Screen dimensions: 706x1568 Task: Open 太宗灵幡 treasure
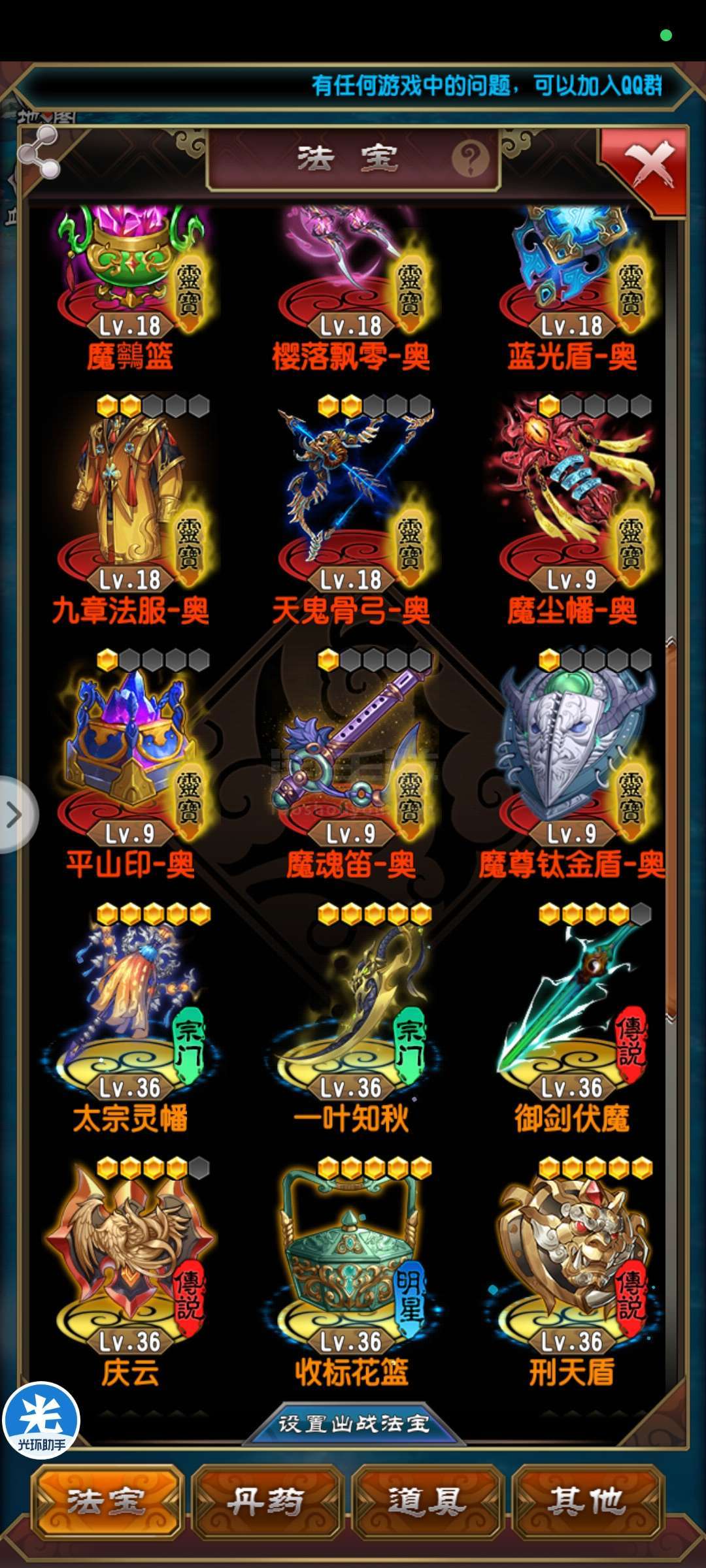(131, 1006)
